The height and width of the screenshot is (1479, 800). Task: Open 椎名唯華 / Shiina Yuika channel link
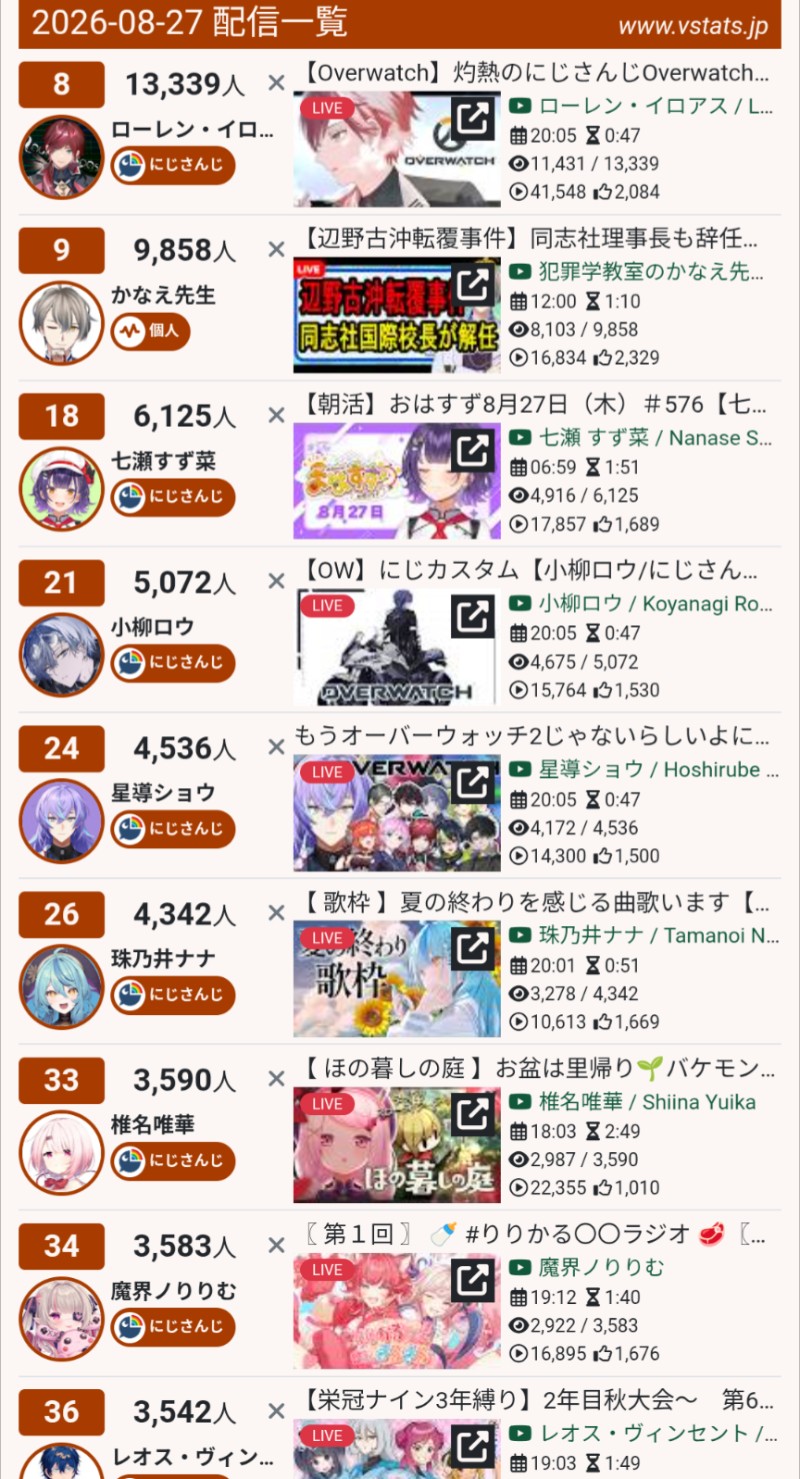[x=633, y=1101]
